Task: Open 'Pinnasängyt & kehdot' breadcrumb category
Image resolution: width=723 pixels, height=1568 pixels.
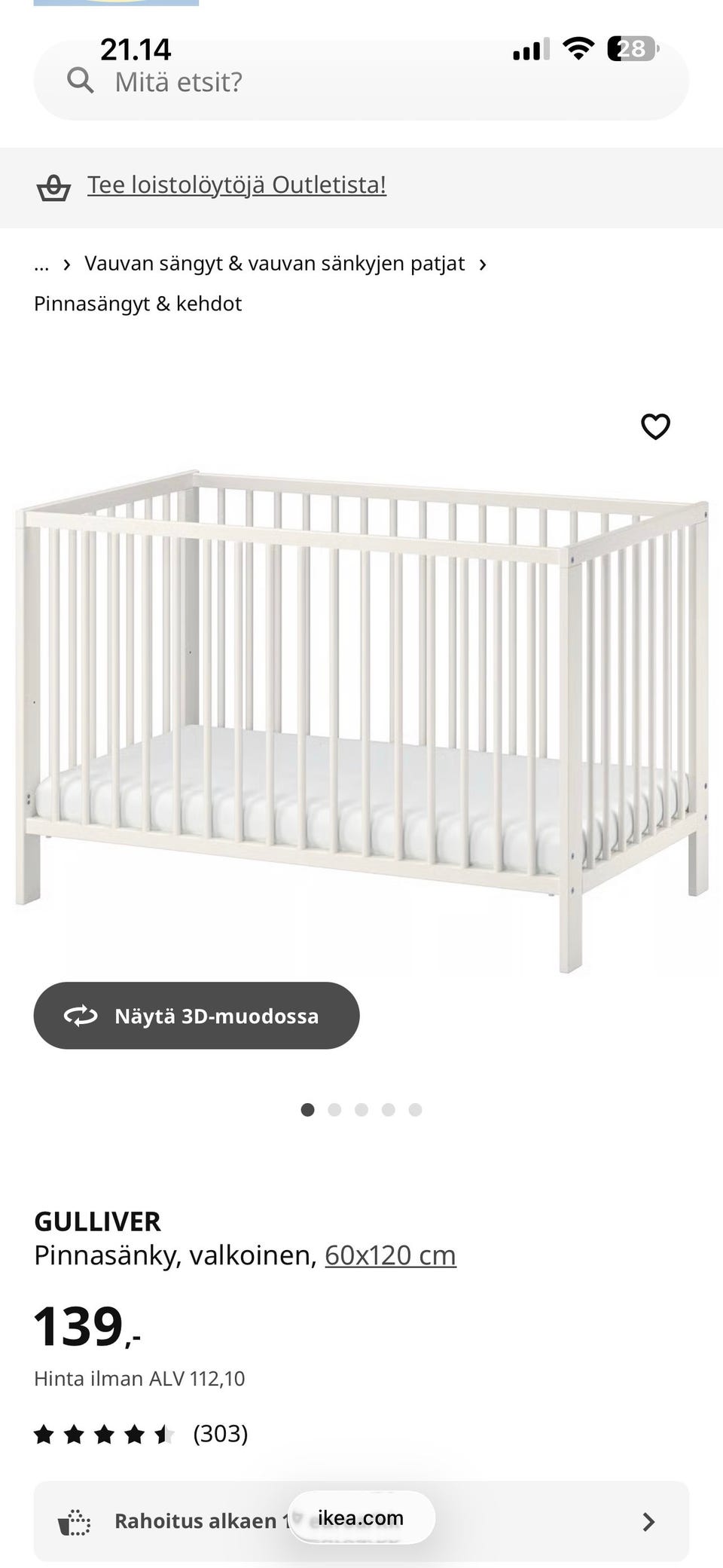Action: coord(138,304)
